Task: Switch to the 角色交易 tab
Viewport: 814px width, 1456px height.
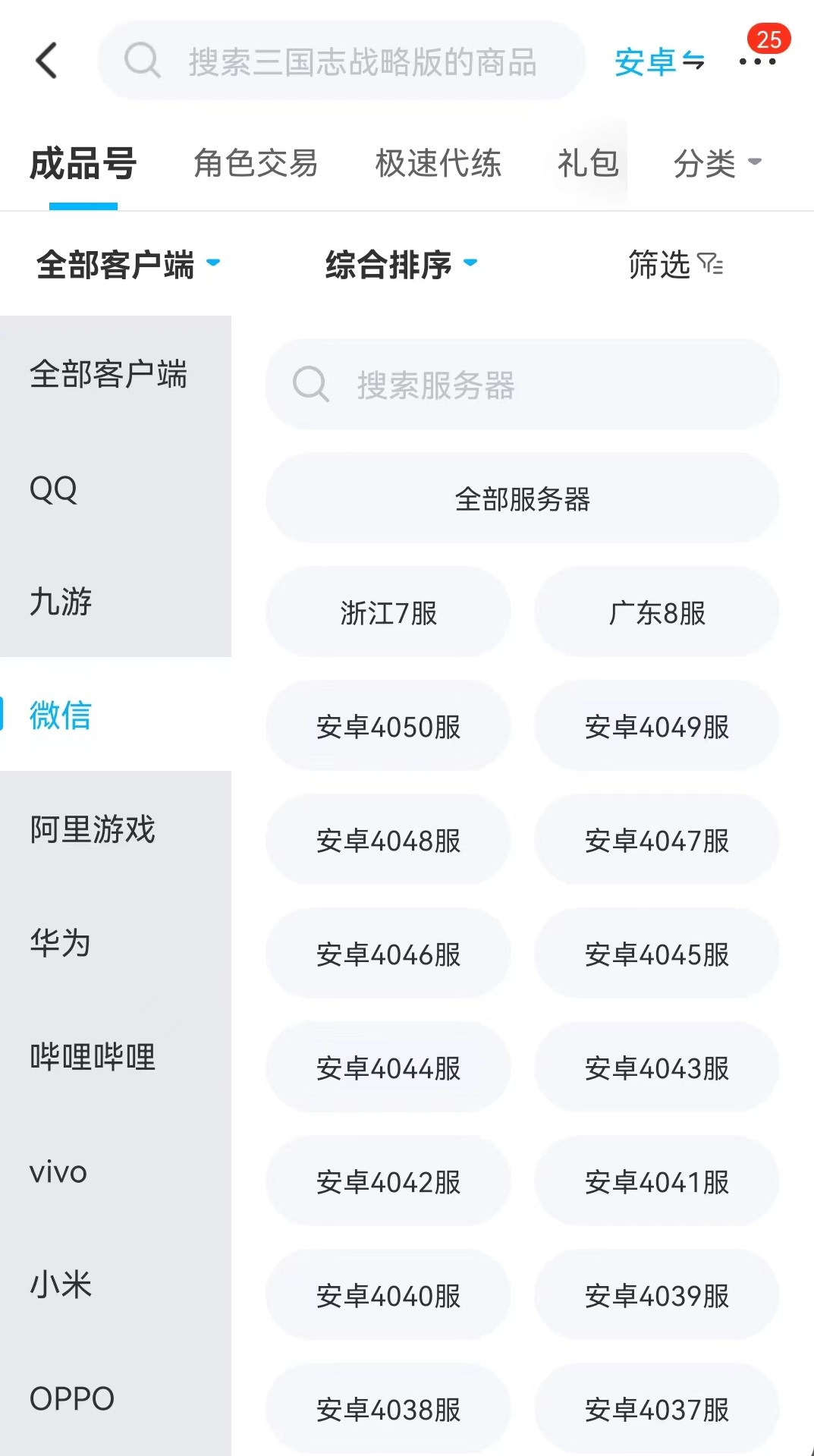Action: 256,163
